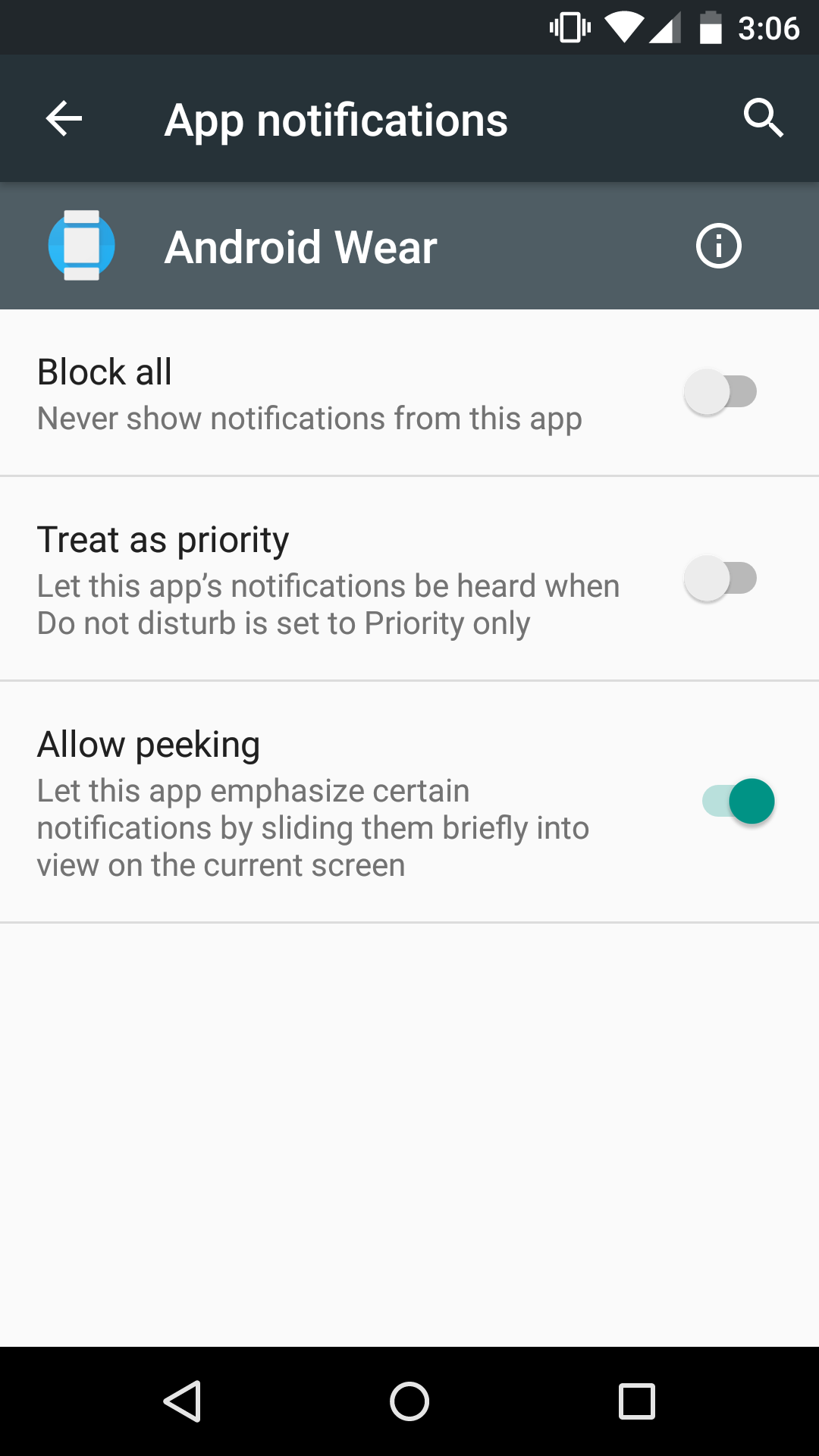
Task: Disable the Allow peeking switch
Action: (x=739, y=802)
